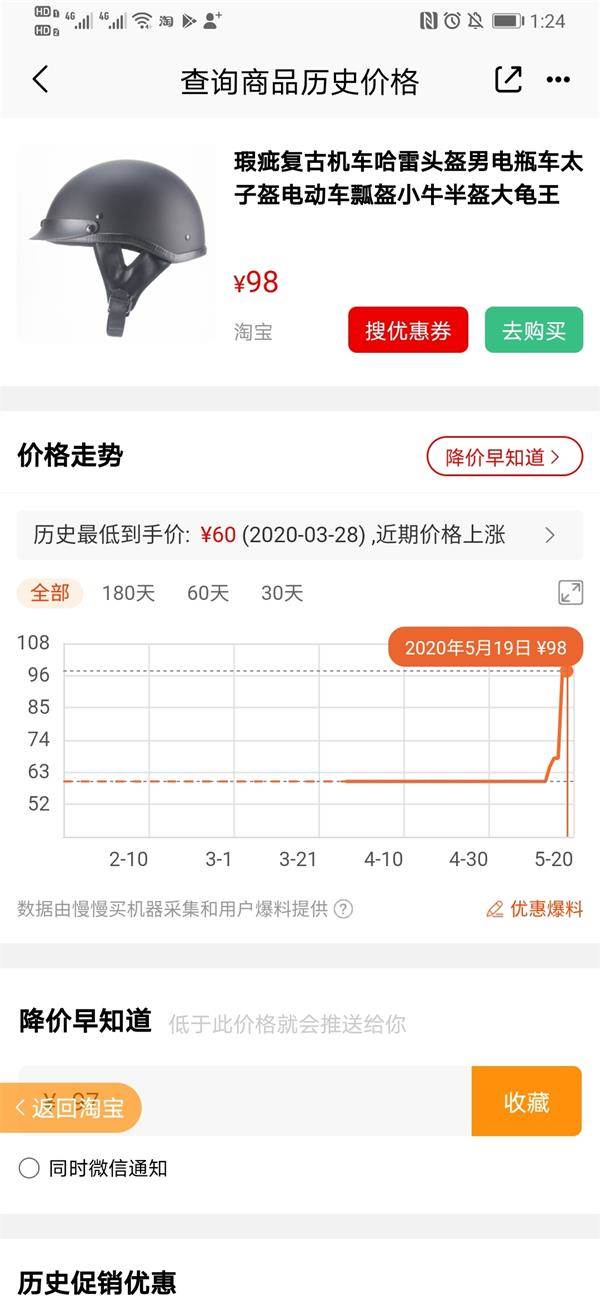Tap the 搜优惠券 coupon search button
600x1300 pixels.
tap(408, 330)
